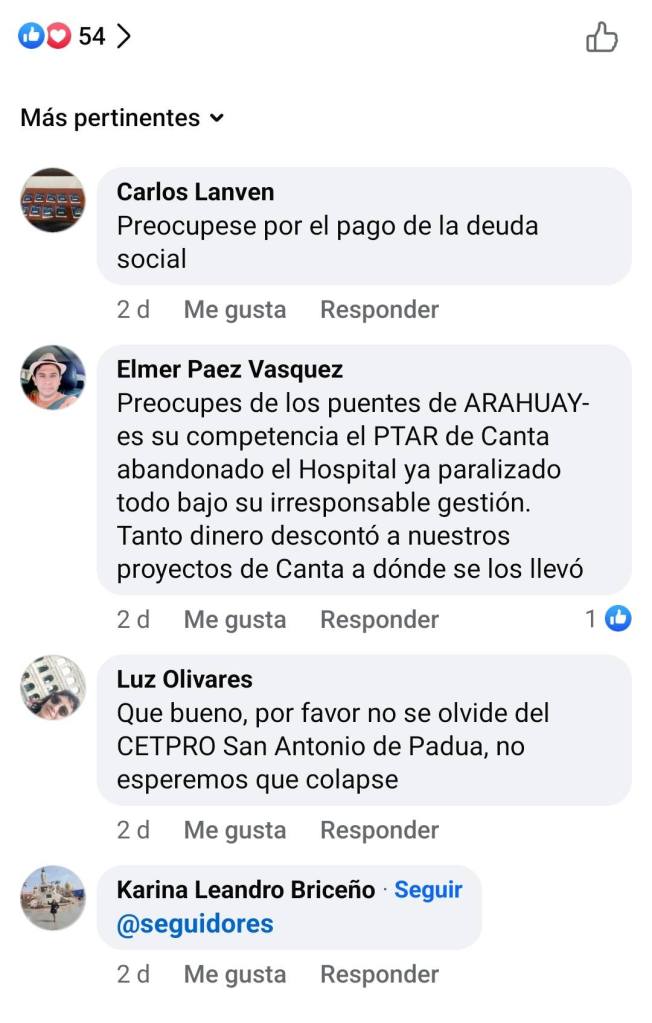This screenshot has width=652, height=1023.
Task: See who reacted to Elmer's comment
Action: click(x=608, y=620)
